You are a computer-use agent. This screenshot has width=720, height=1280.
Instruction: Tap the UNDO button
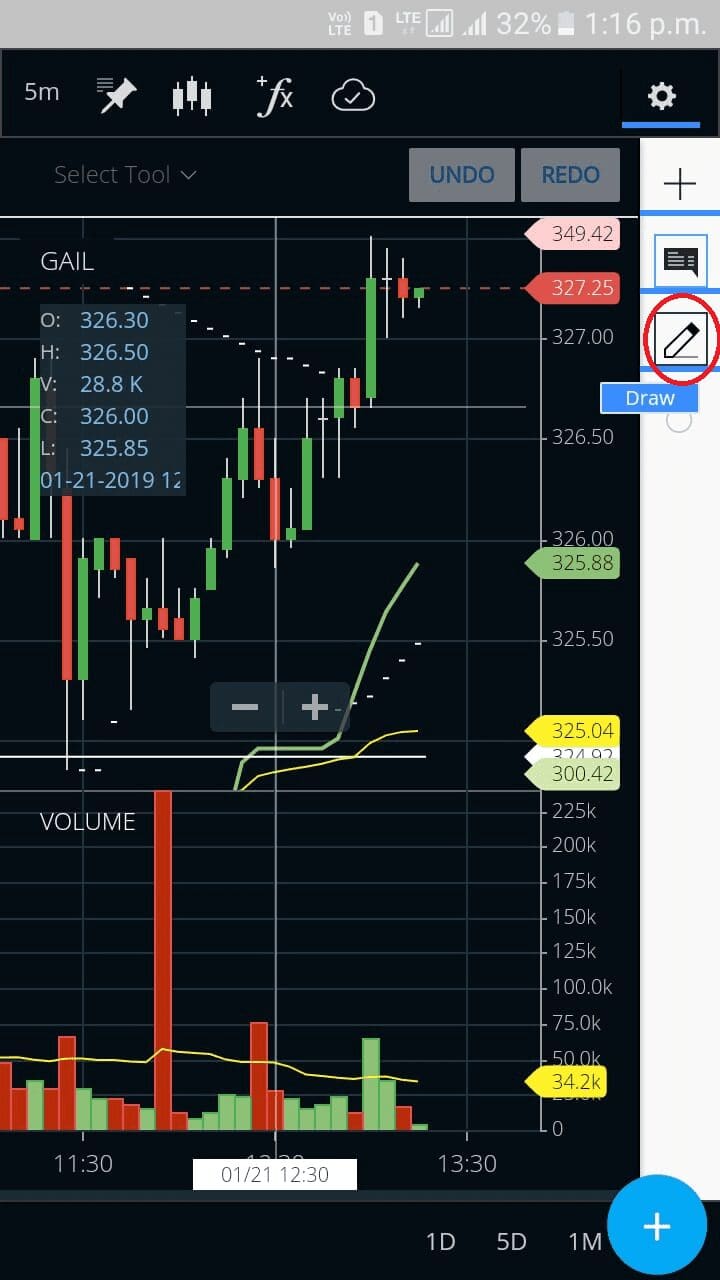coord(461,175)
